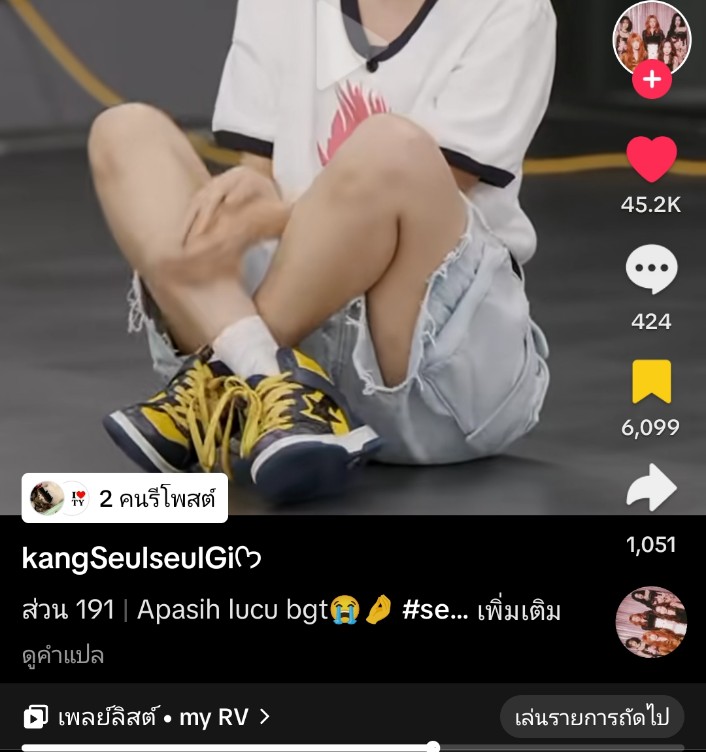Like this video with the heart
Viewport: 706px width, 752px height.
click(x=651, y=160)
